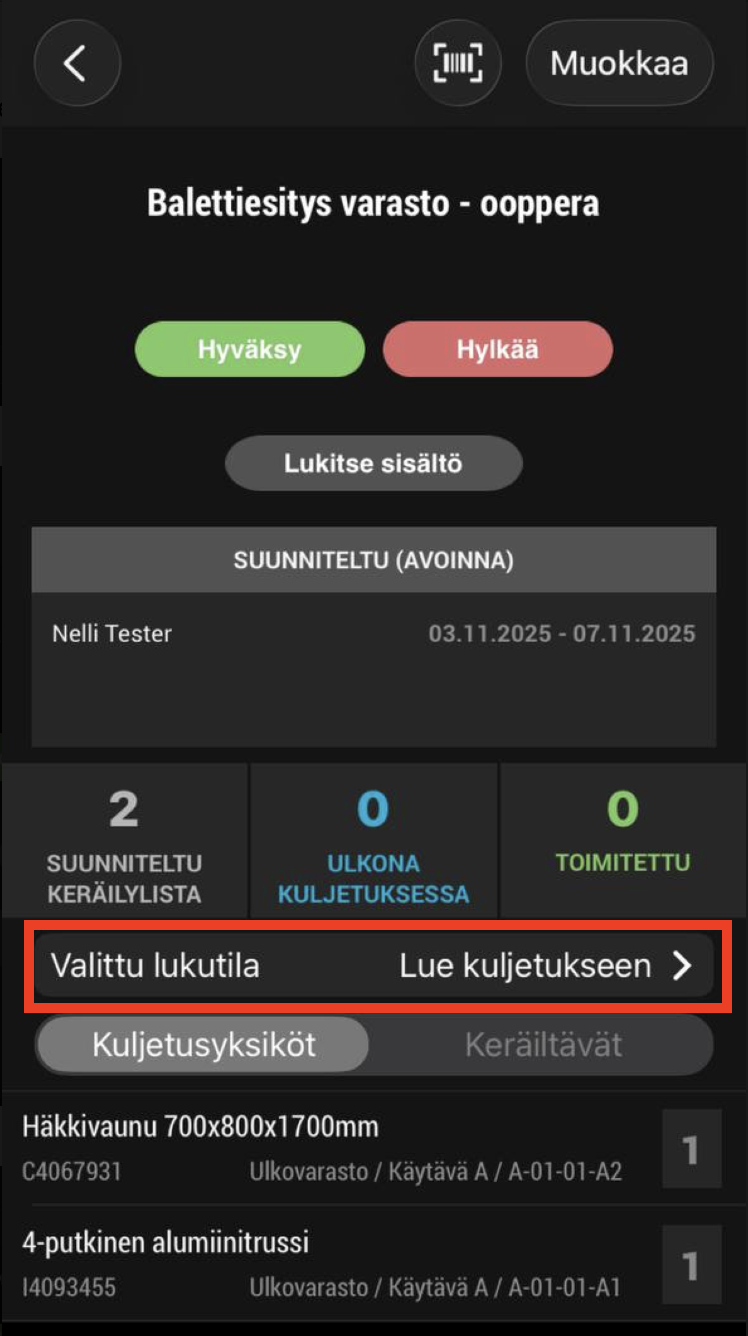Tap Lukitse sisältö to lock content

tap(373, 464)
